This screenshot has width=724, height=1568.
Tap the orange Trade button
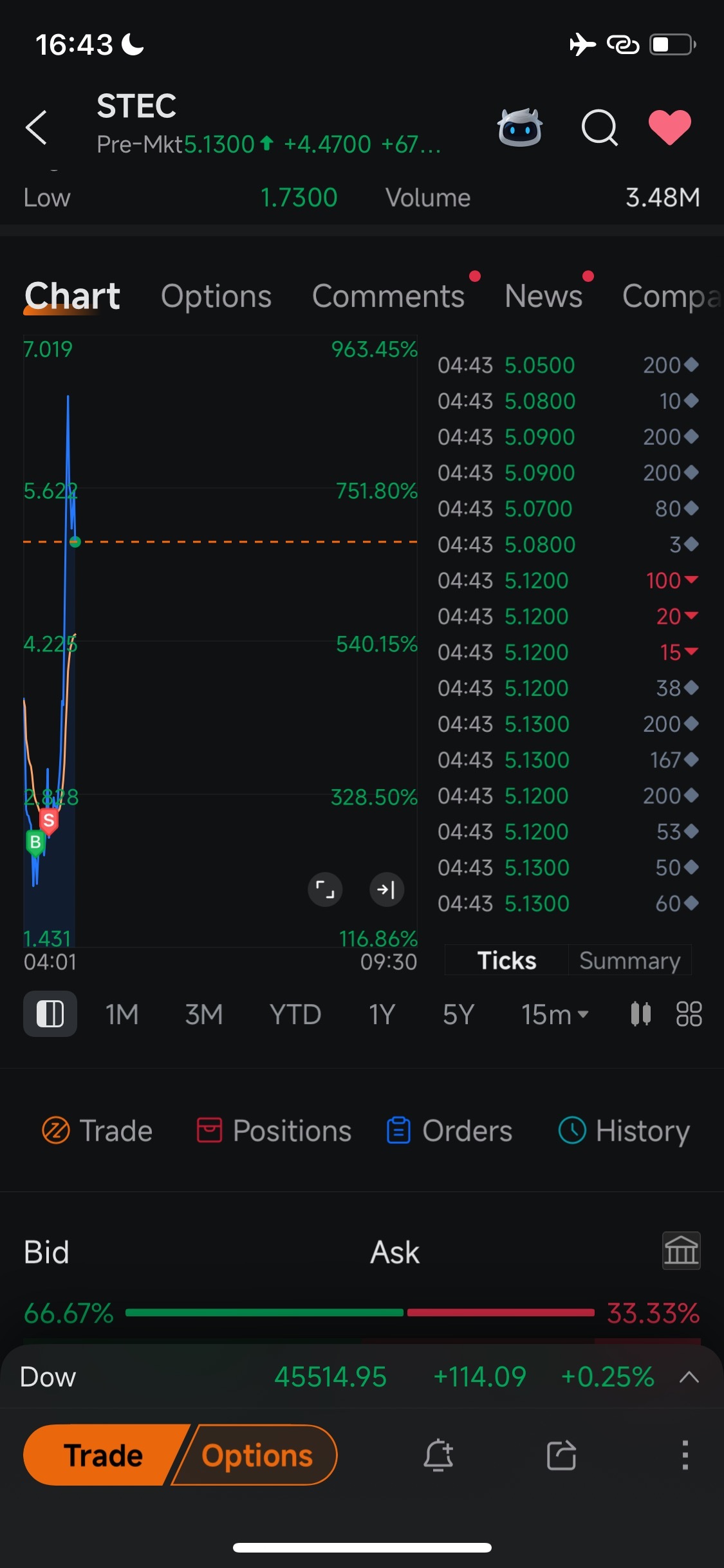pos(103,1455)
